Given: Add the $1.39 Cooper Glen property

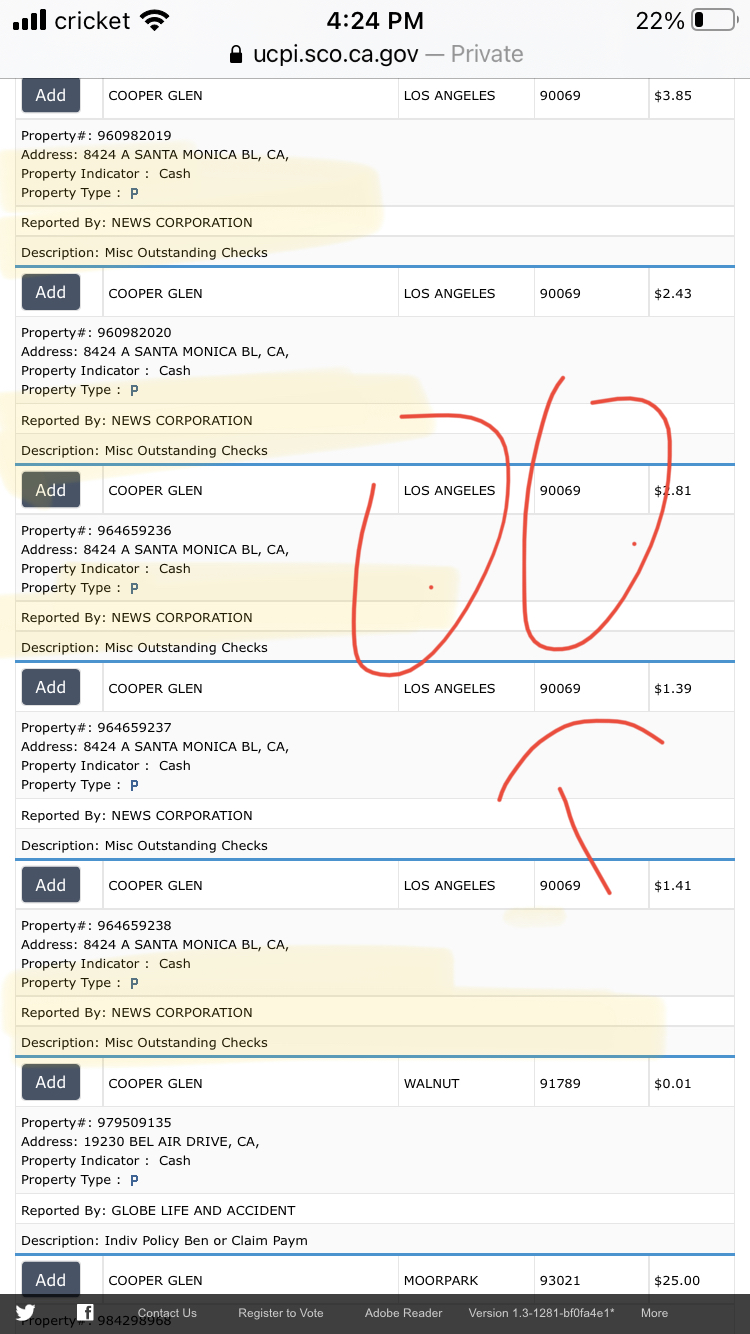Looking at the screenshot, I should click(x=51, y=687).
